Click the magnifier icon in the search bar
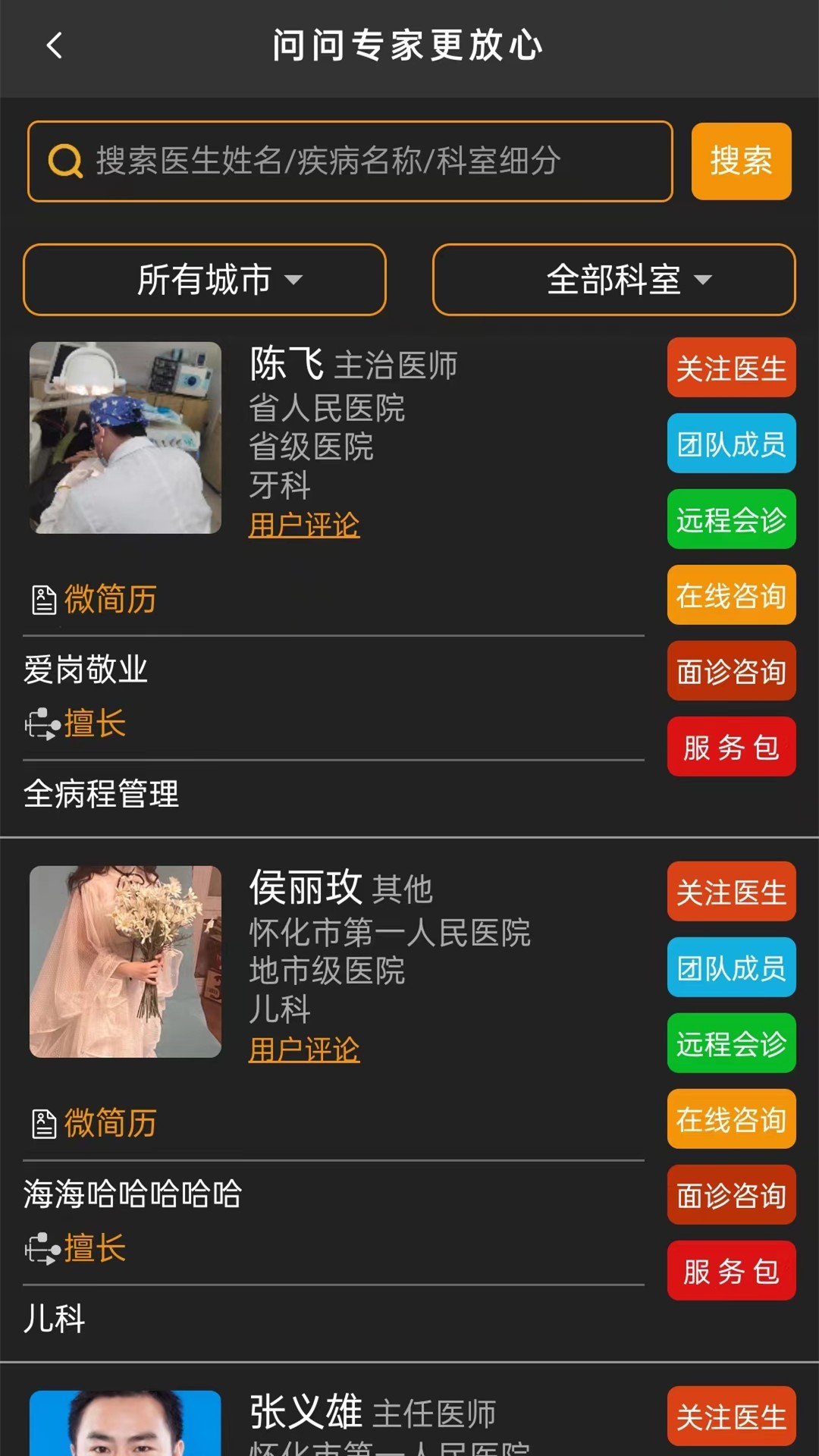 67,161
